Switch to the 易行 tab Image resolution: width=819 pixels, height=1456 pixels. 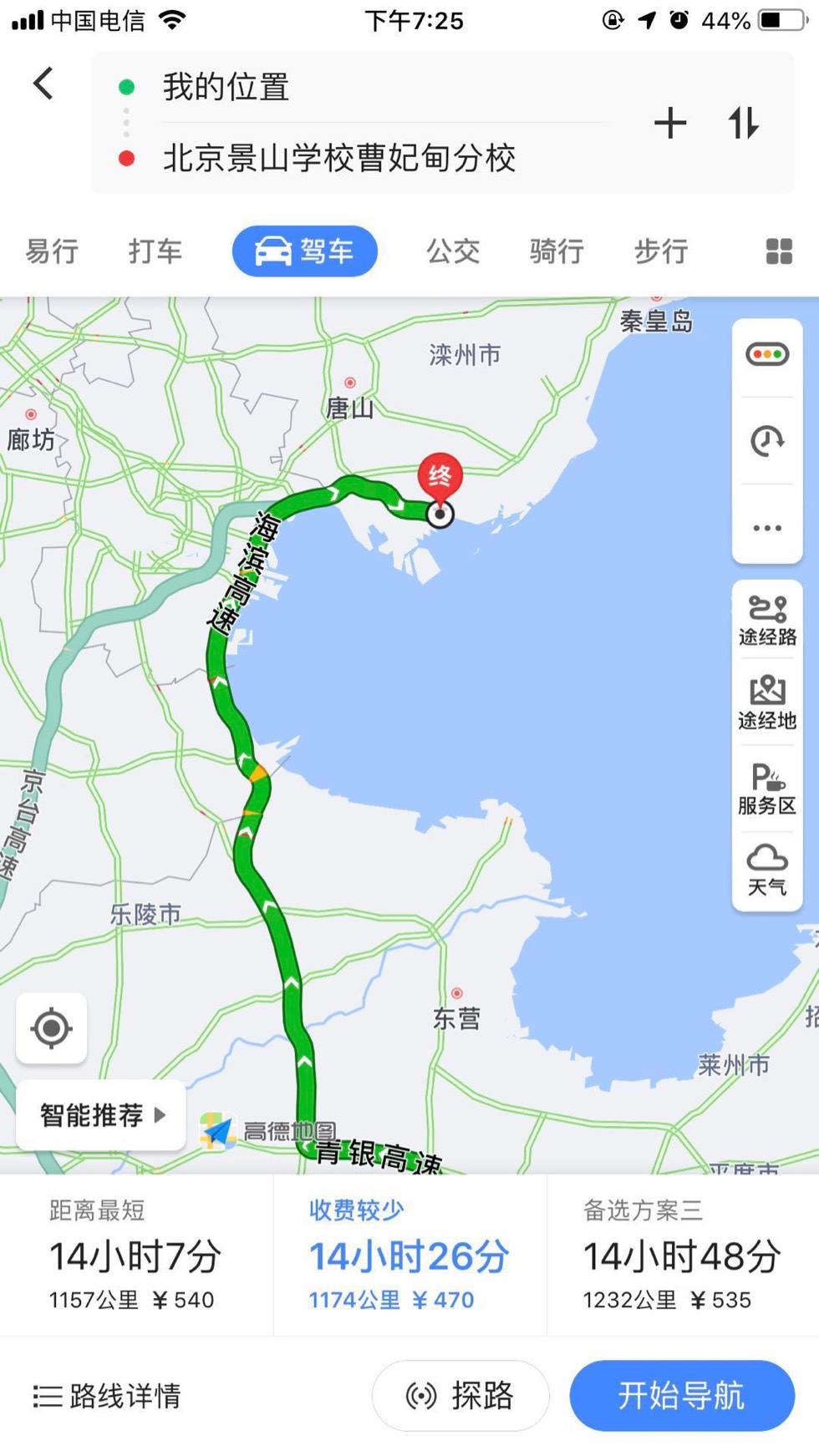pyautogui.click(x=52, y=251)
